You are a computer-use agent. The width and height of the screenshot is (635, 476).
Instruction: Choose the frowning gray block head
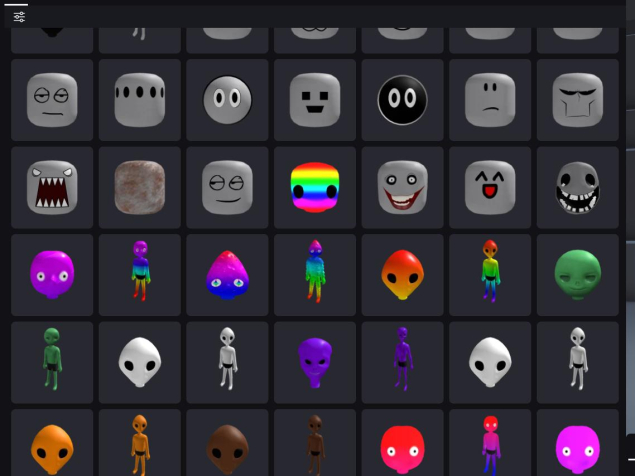490,100
